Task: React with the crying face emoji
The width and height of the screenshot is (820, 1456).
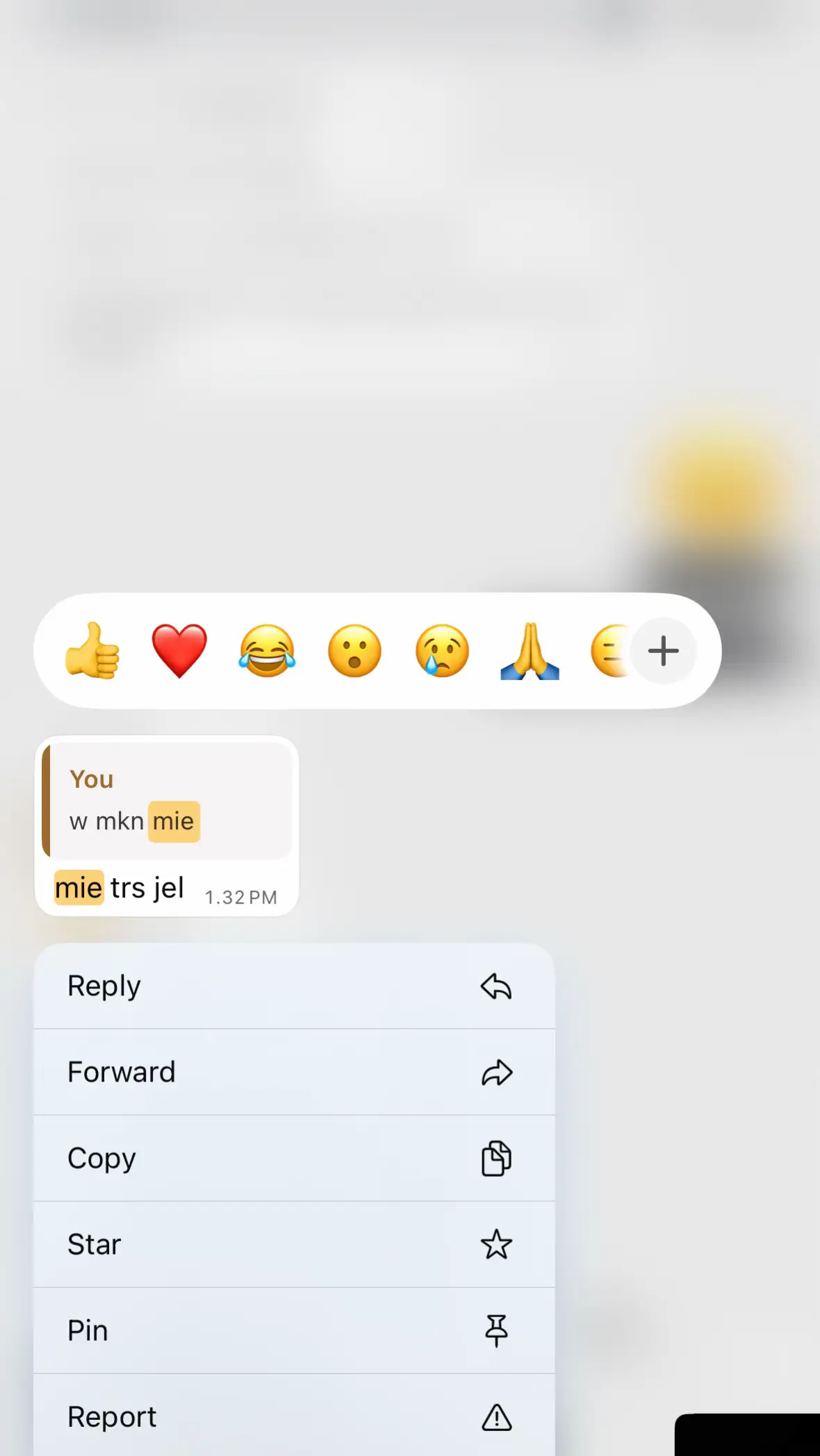Action: [442, 651]
